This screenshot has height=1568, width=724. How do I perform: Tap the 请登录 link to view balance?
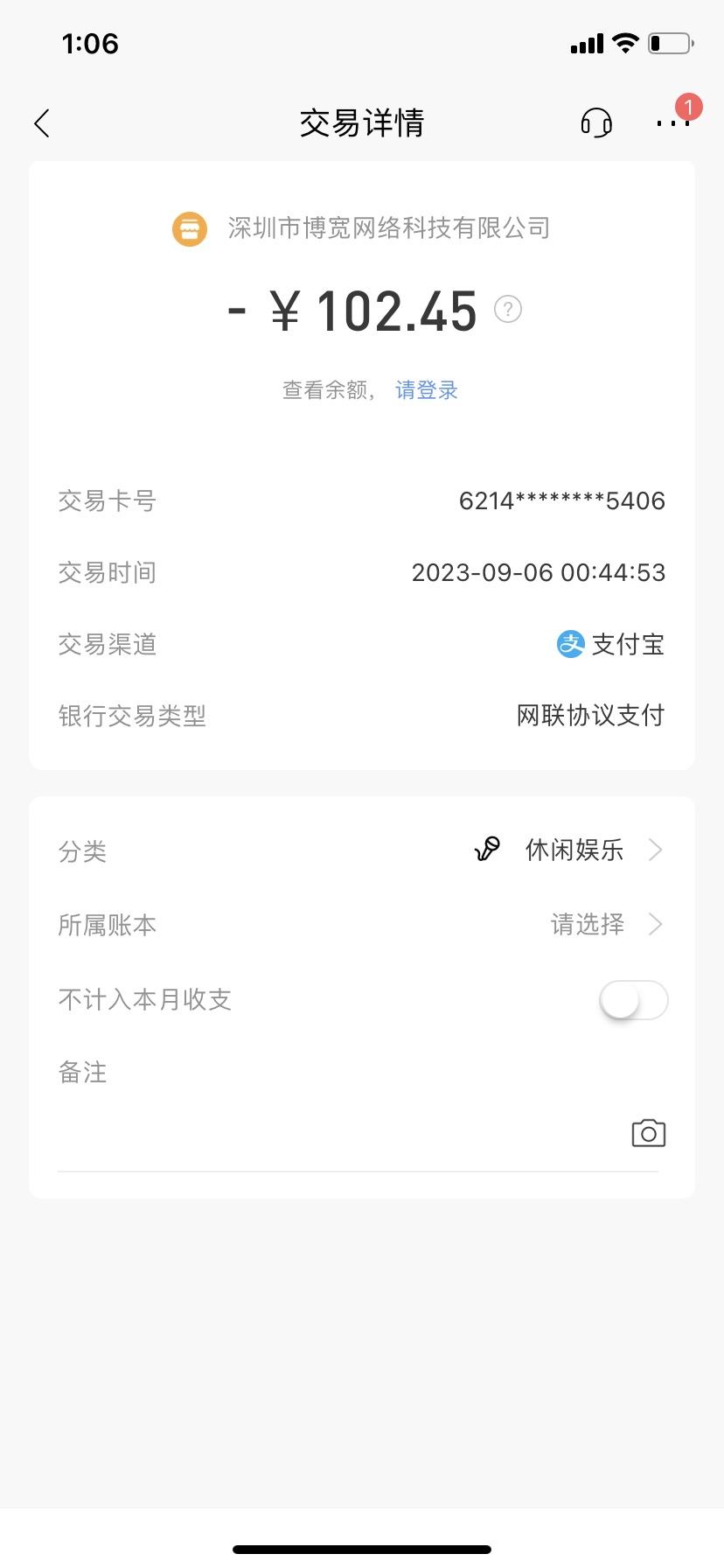pos(427,390)
